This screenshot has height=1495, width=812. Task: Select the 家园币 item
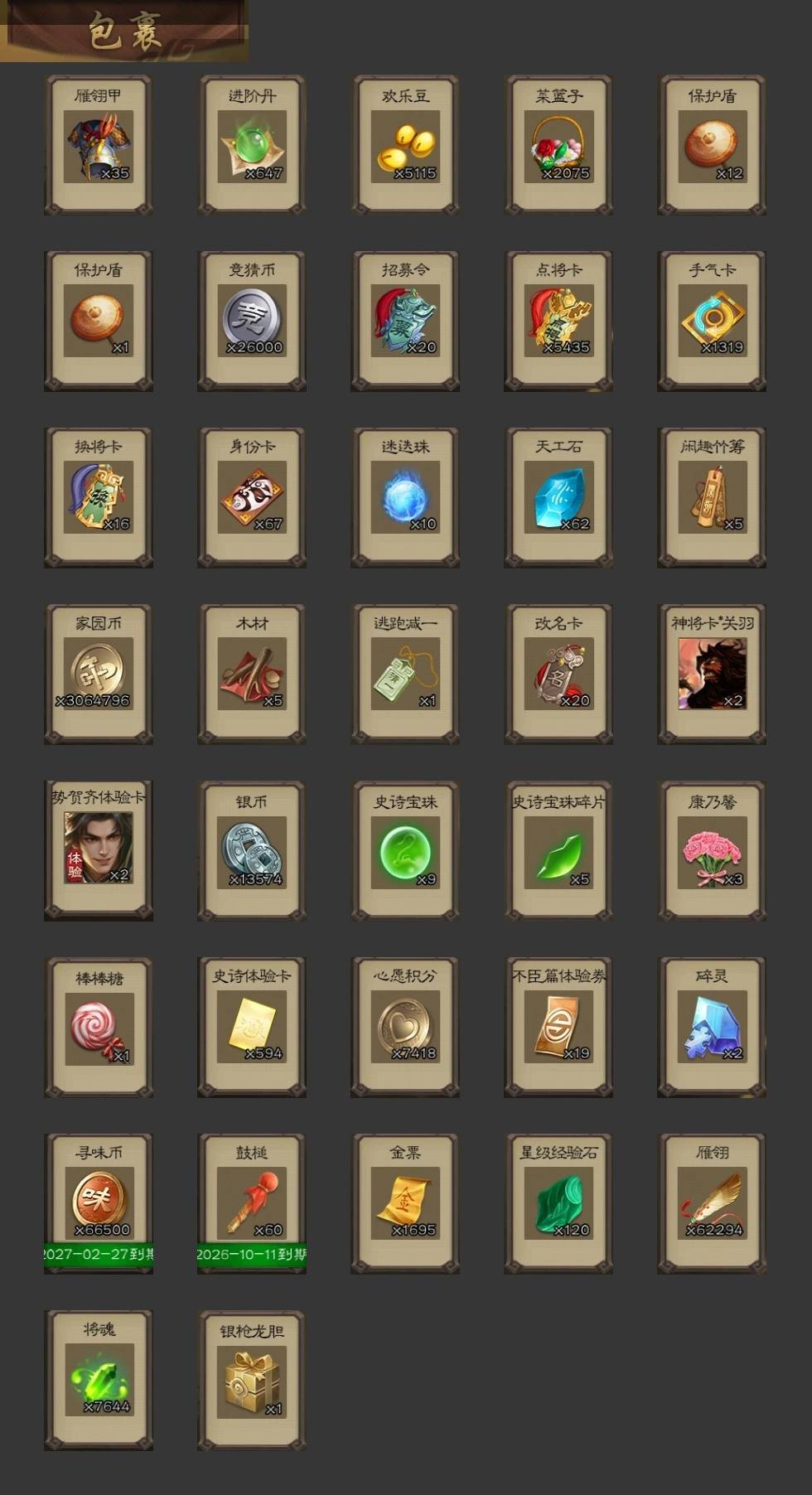pyautogui.click(x=99, y=674)
